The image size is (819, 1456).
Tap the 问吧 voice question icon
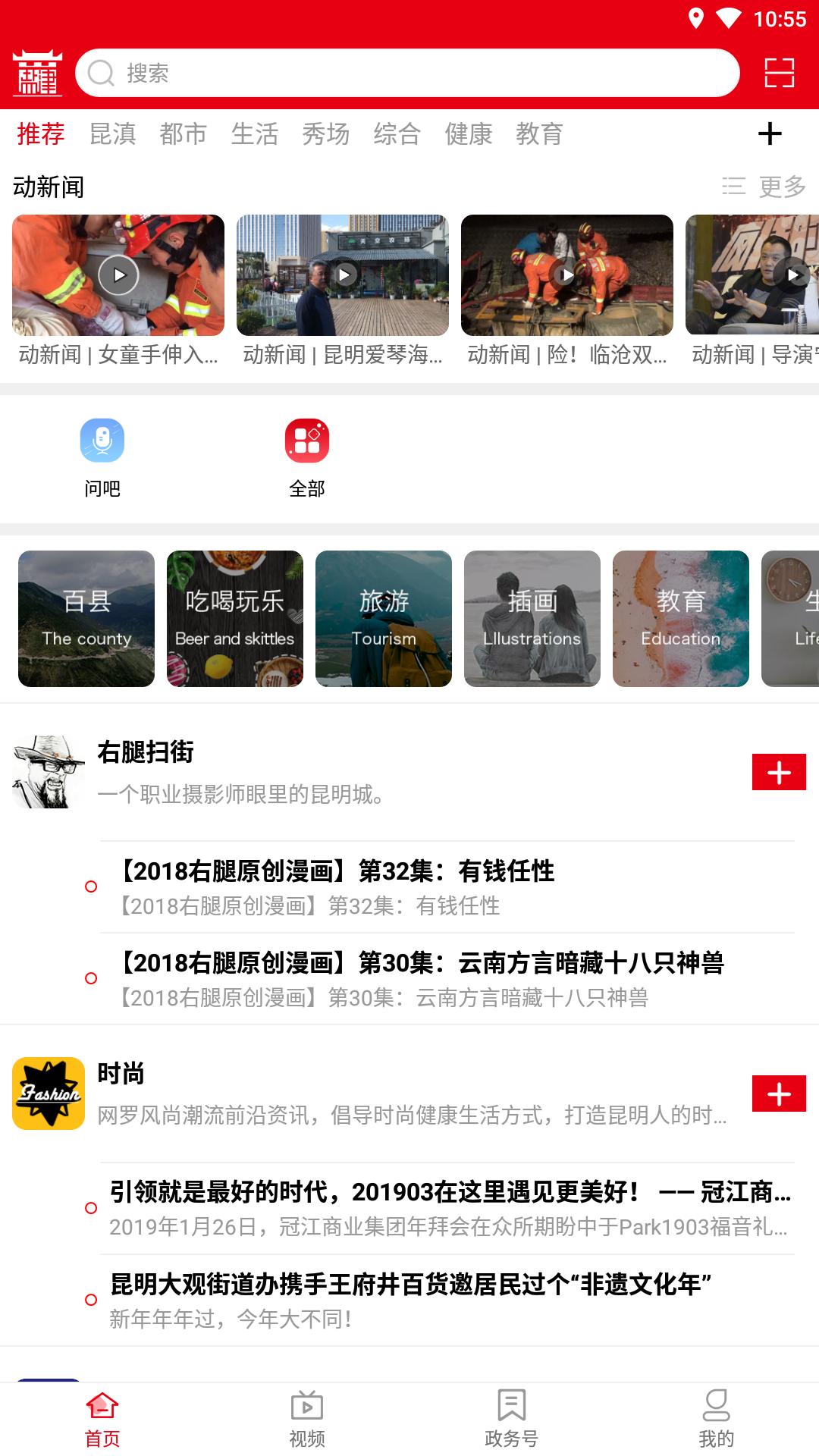tap(102, 441)
